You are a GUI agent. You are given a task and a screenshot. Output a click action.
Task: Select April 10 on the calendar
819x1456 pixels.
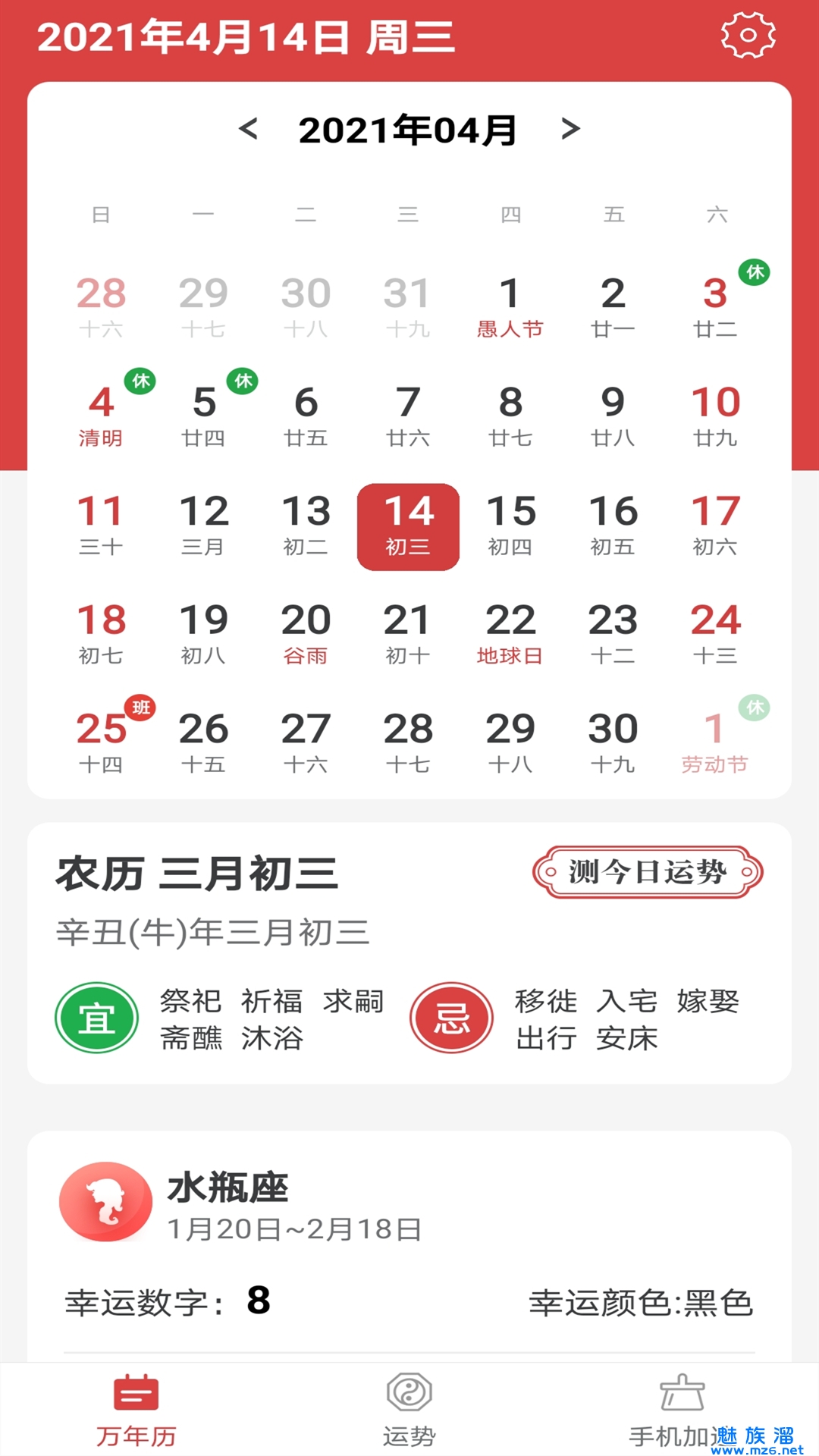coord(714,415)
